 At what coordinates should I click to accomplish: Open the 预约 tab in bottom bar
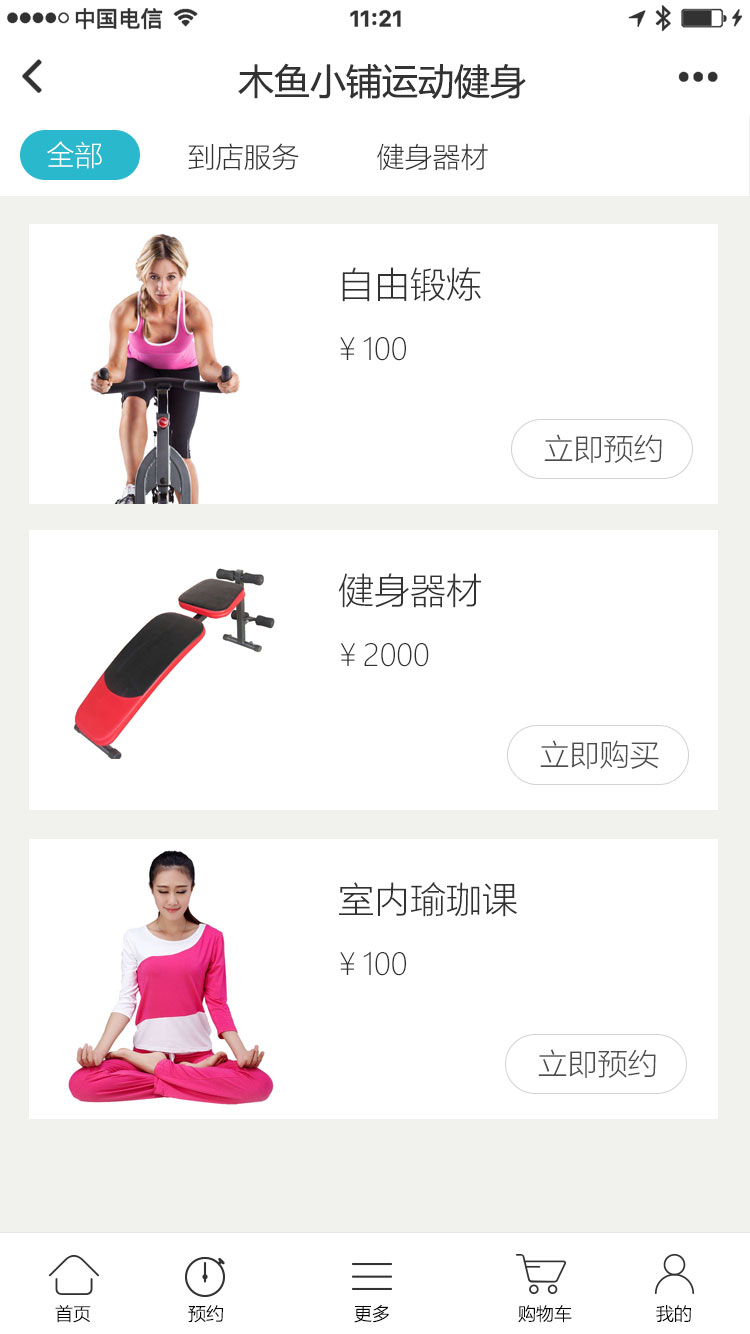(205, 1288)
